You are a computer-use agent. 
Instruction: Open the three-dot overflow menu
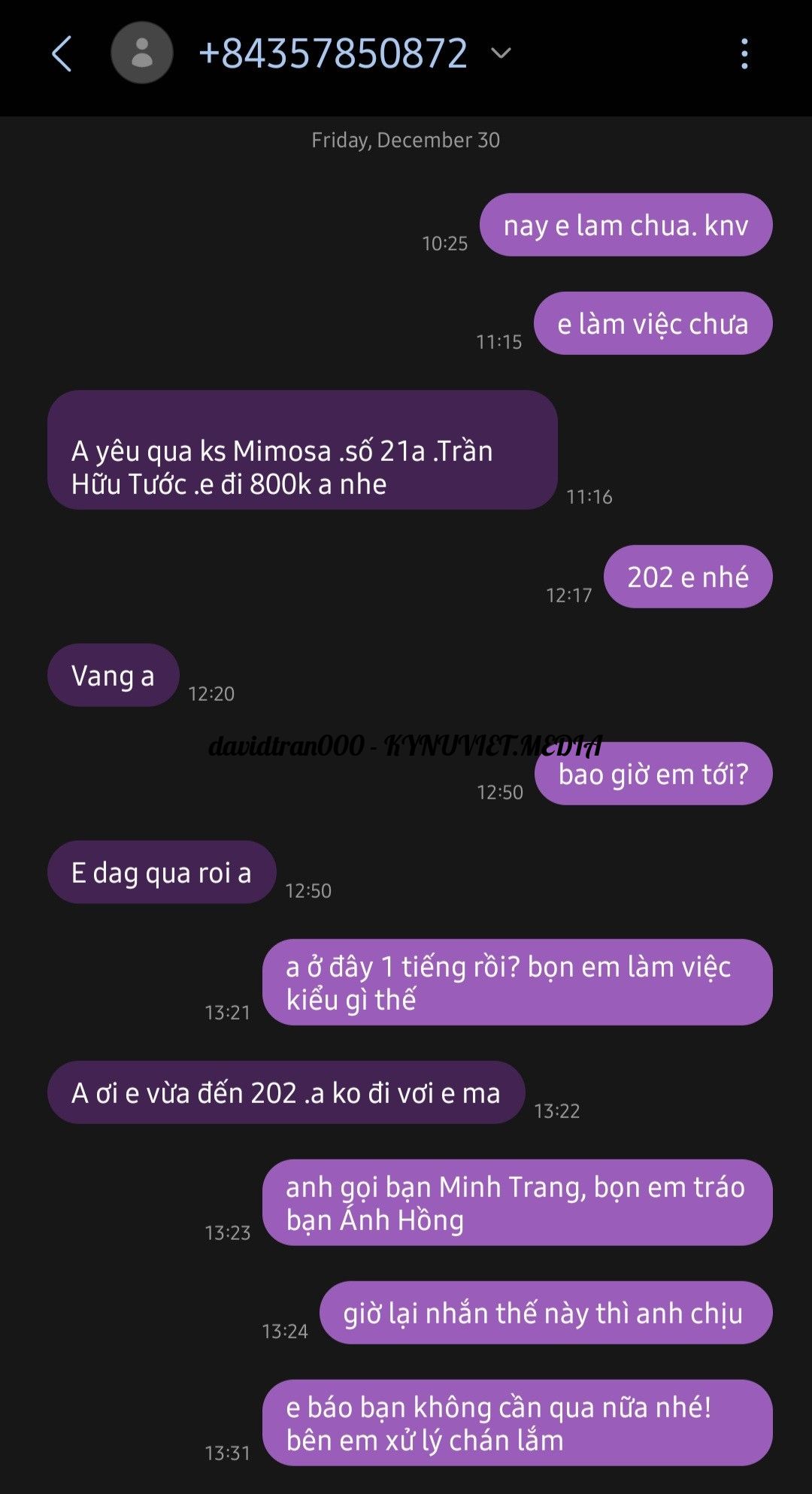[x=744, y=54]
